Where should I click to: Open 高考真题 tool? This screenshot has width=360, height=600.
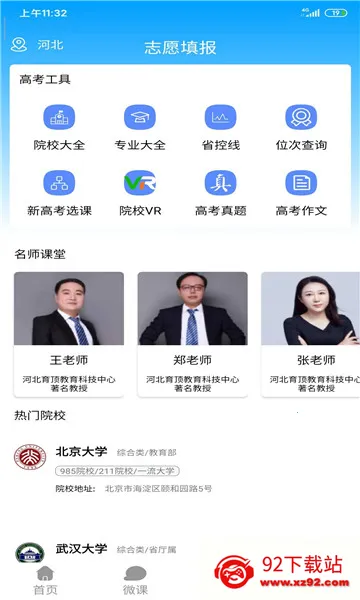pyautogui.click(x=220, y=193)
